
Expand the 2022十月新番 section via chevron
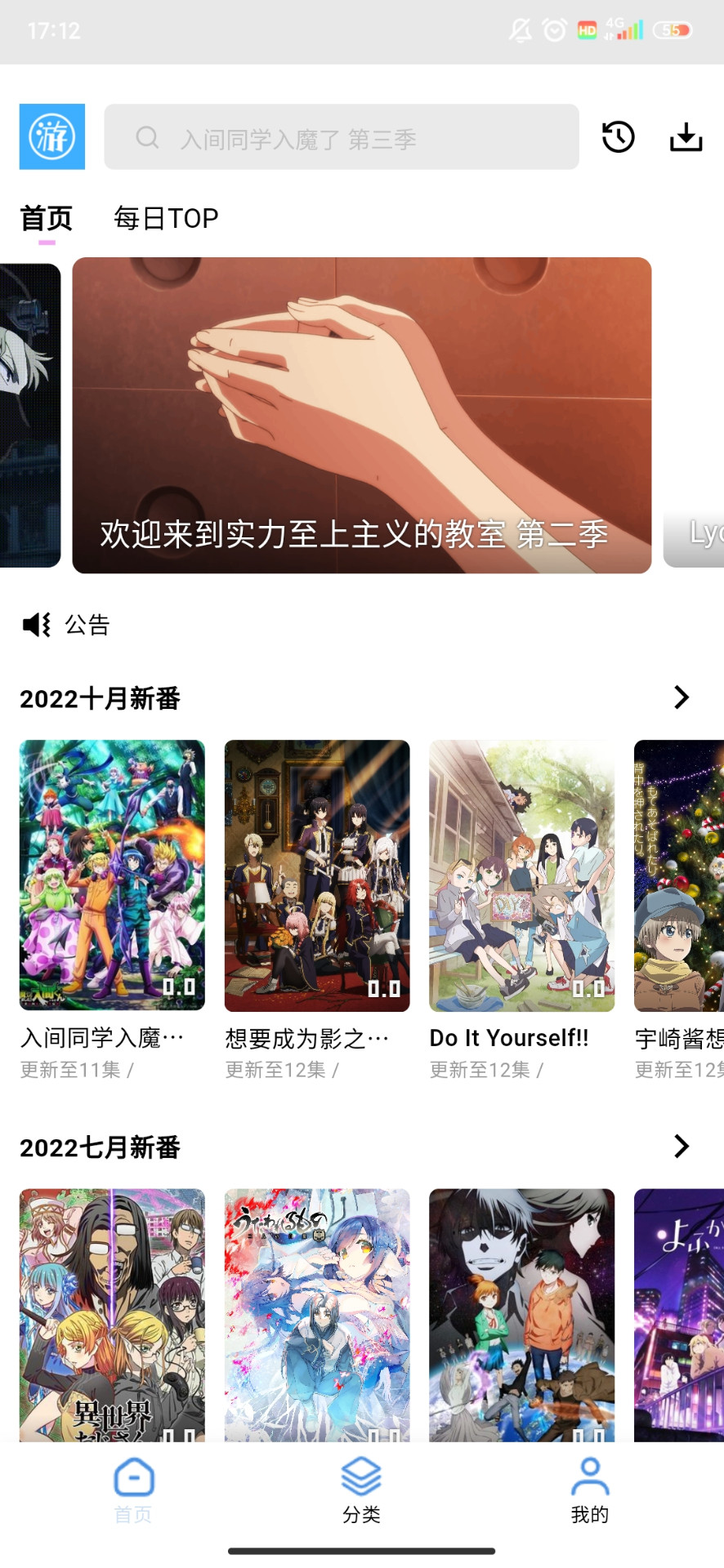click(681, 697)
